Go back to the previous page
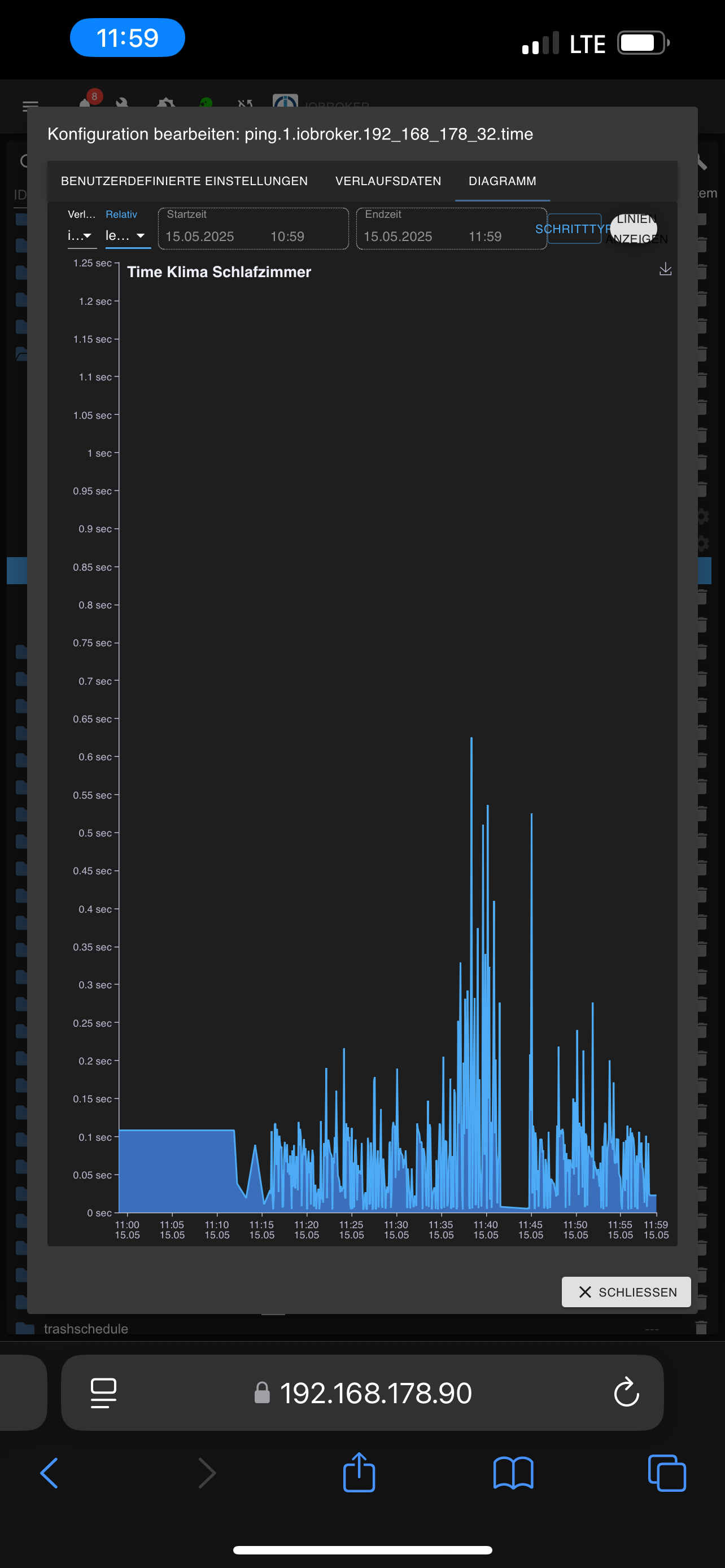The image size is (725, 1568). click(x=49, y=1473)
